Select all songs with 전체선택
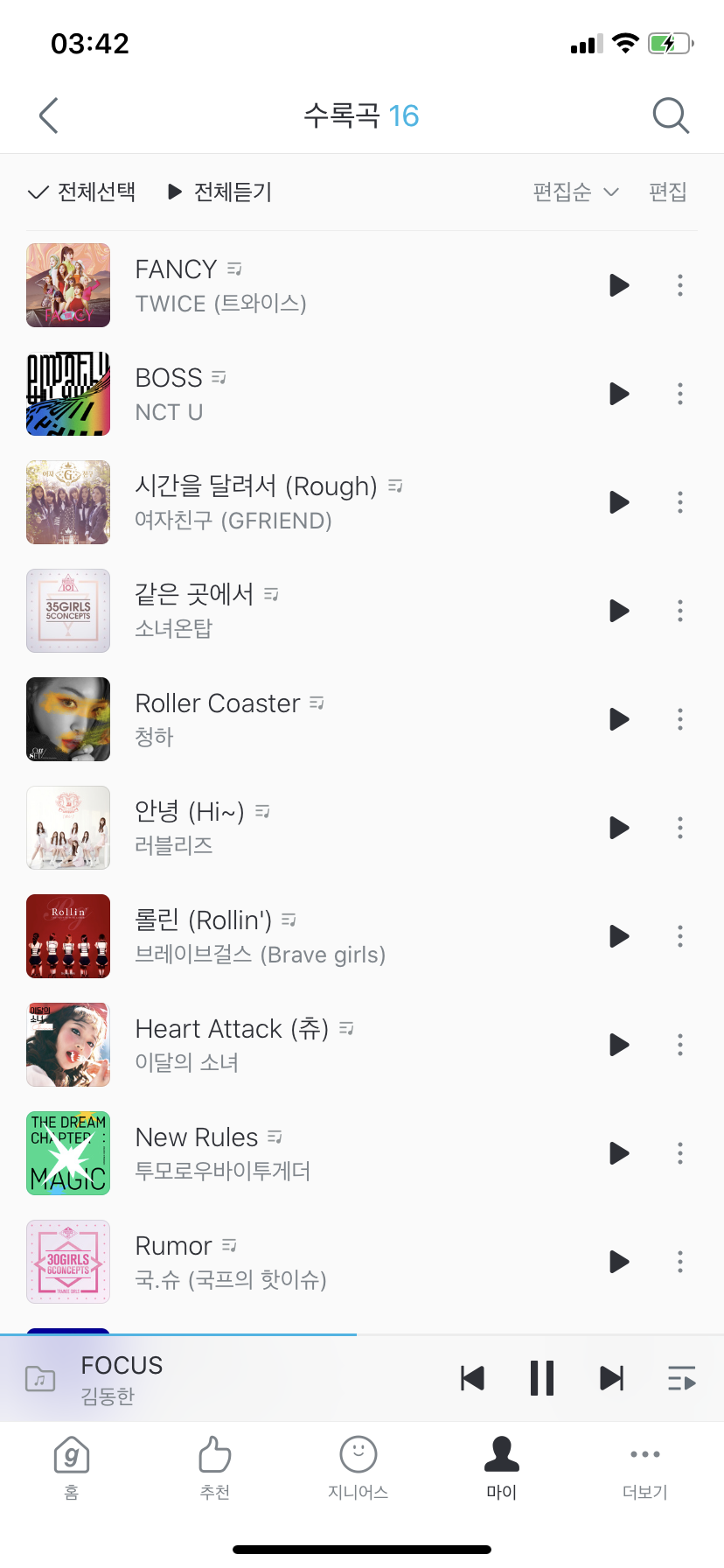724x1568 pixels. (x=82, y=192)
